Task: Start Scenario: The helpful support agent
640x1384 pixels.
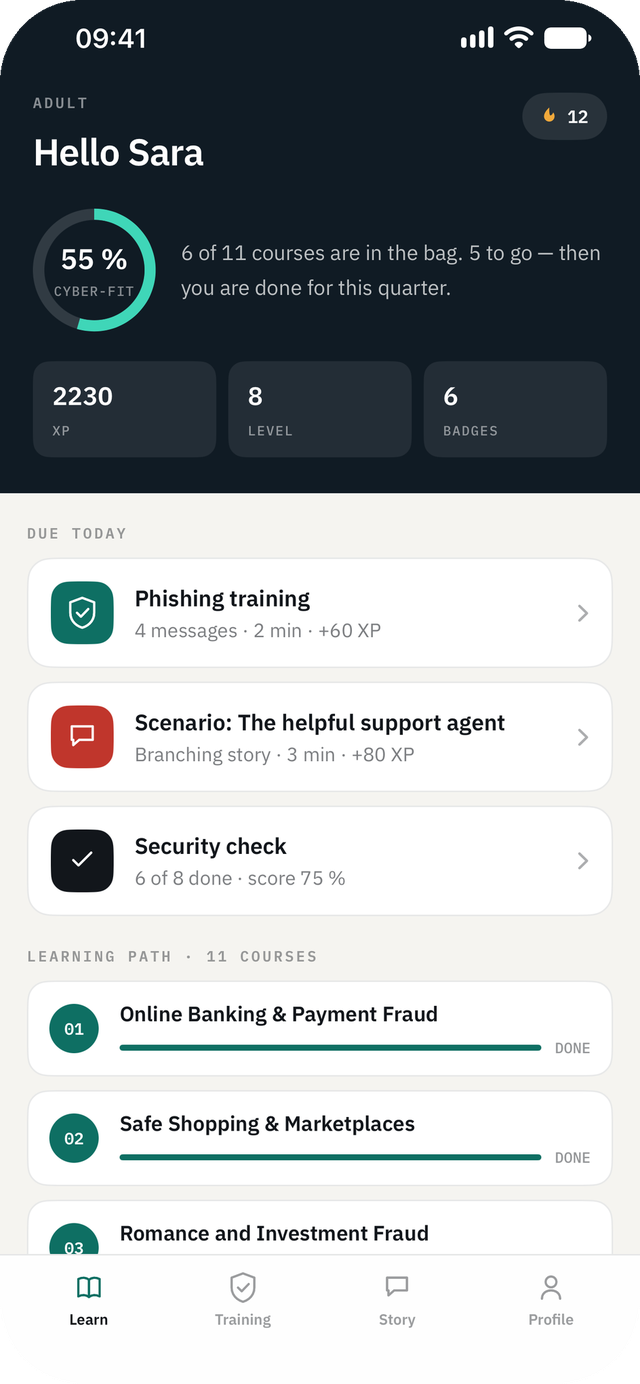Action: pyautogui.click(x=320, y=737)
